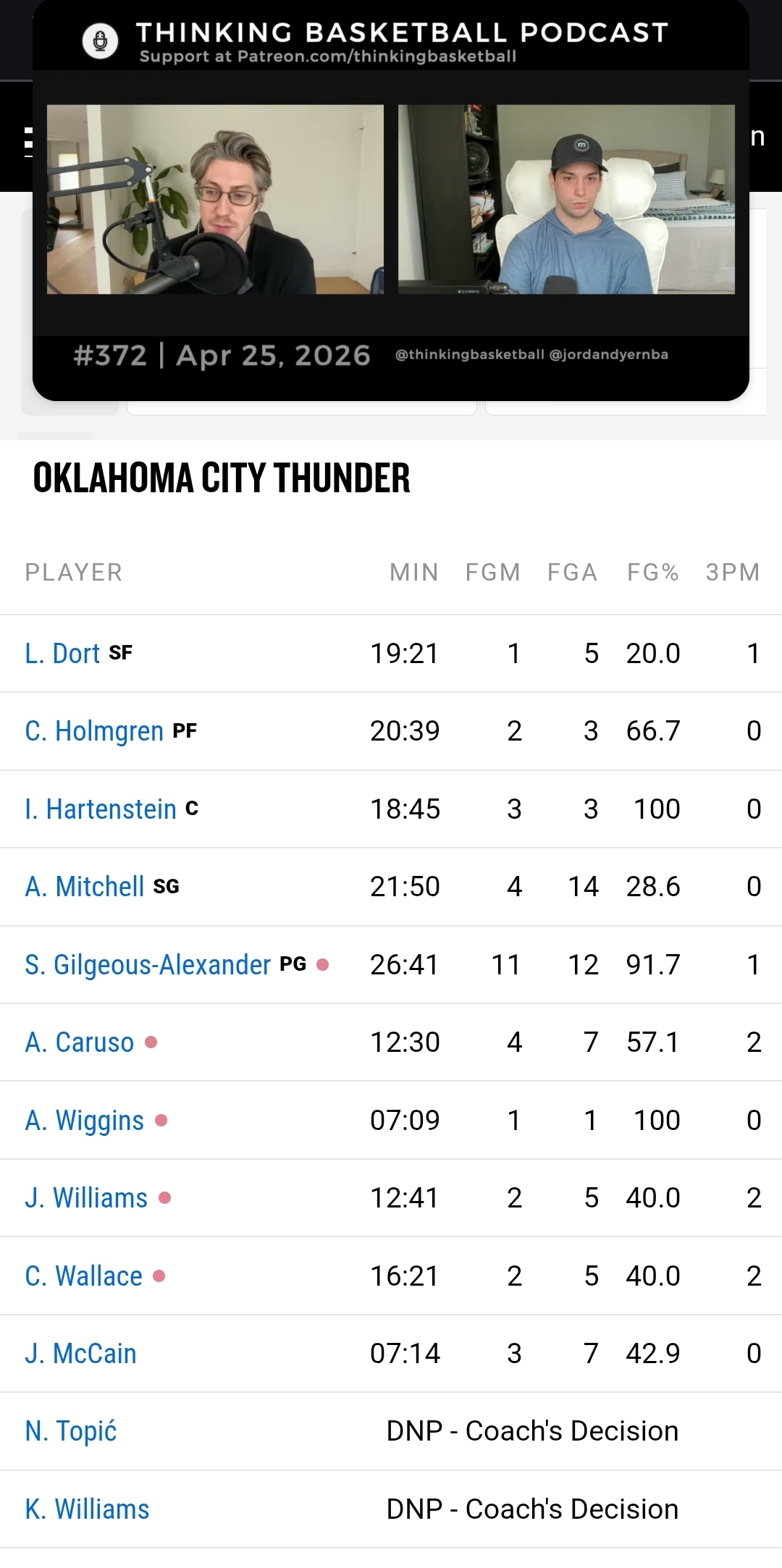The width and height of the screenshot is (782, 1568).
Task: Open A. Mitchell's player page
Action: 85,887
